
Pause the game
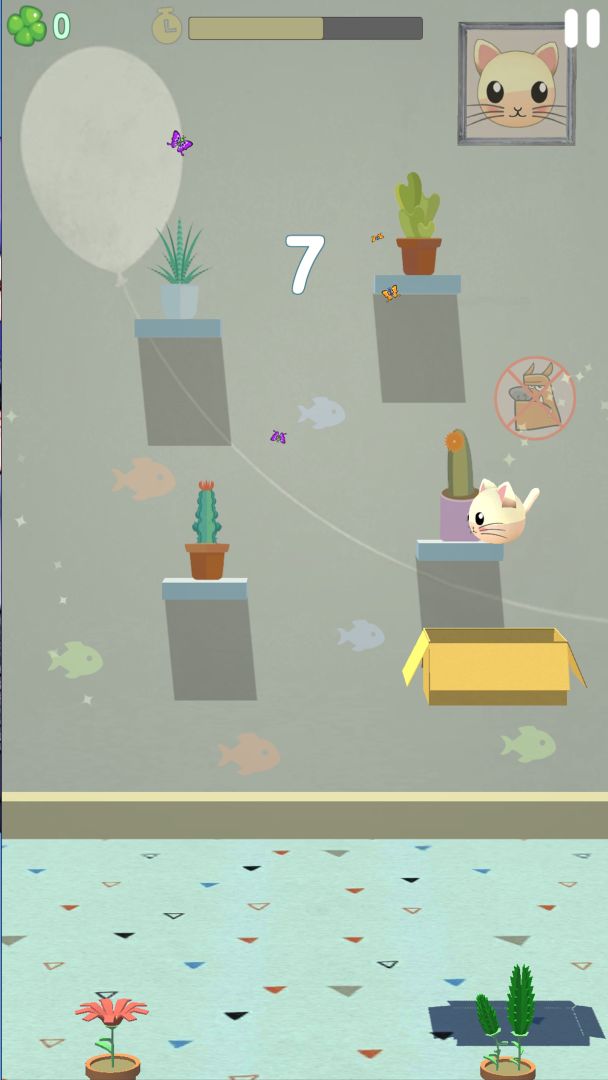coord(581,28)
